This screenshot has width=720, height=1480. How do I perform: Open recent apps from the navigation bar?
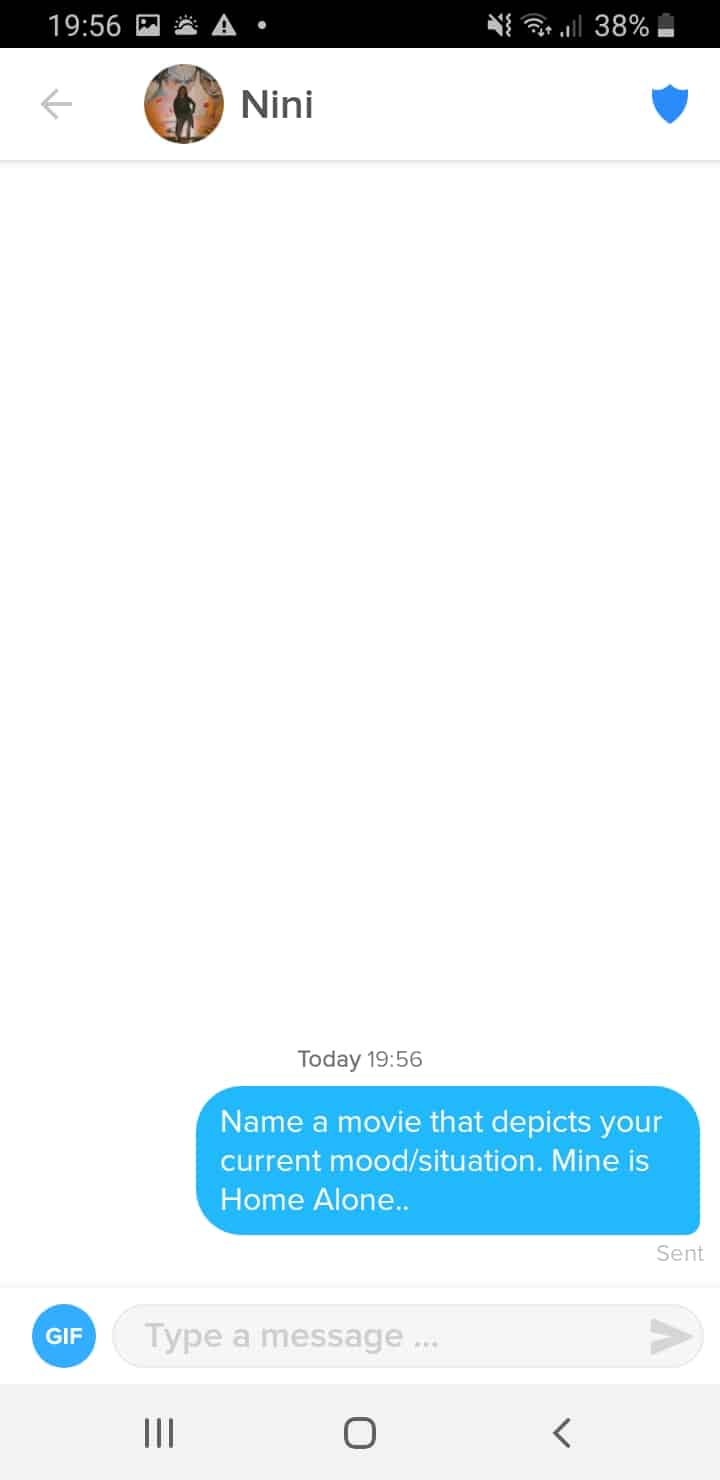(159, 1433)
